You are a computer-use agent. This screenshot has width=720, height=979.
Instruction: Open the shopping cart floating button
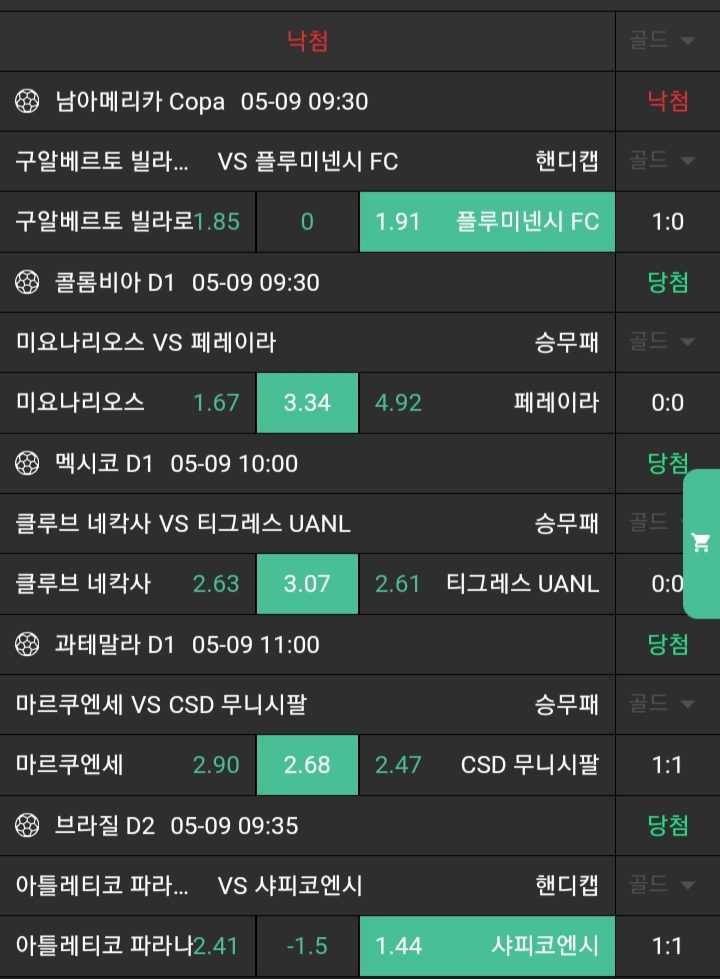pyautogui.click(x=702, y=544)
